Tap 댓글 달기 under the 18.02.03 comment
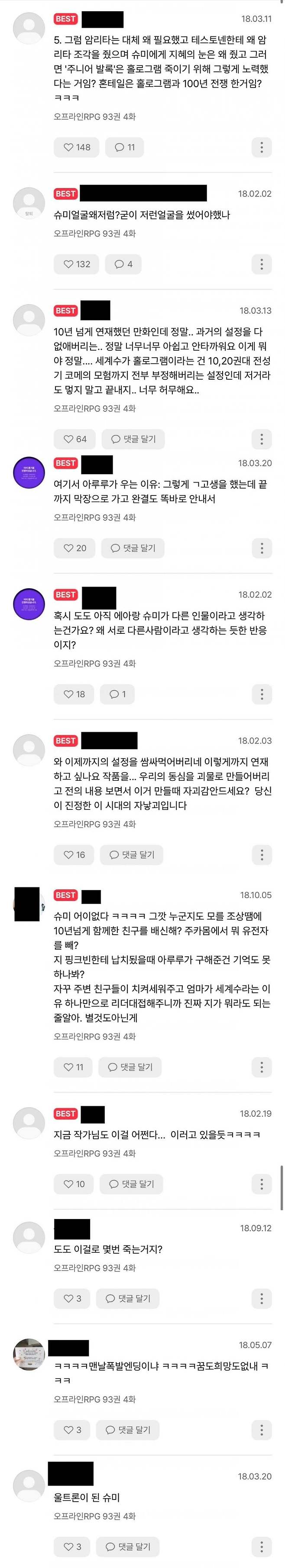The image size is (285, 1568). (x=132, y=854)
